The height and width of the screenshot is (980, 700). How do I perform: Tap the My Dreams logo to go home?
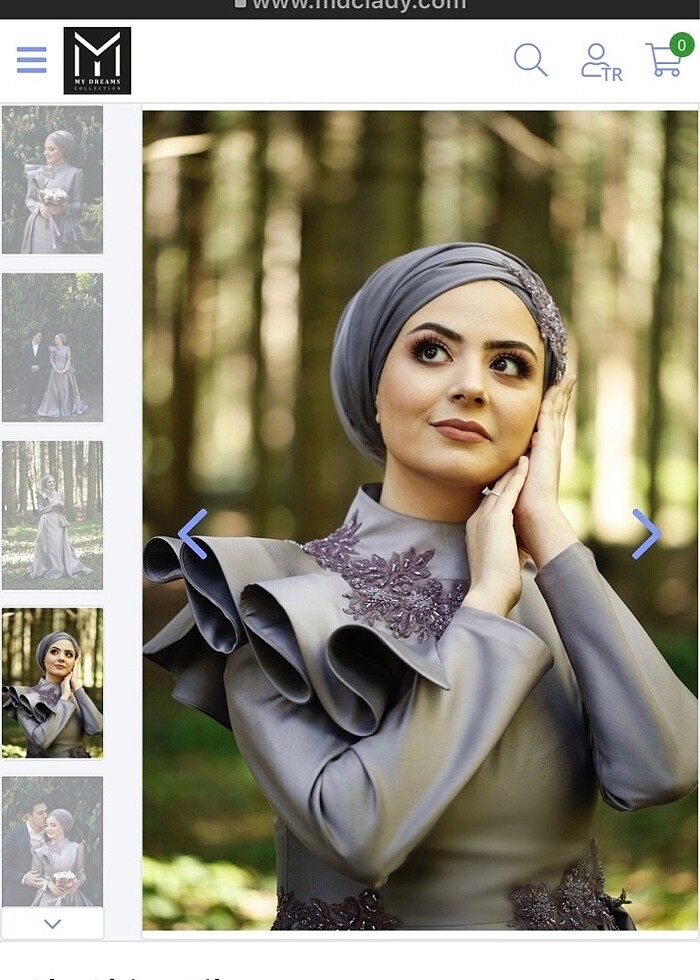(97, 61)
